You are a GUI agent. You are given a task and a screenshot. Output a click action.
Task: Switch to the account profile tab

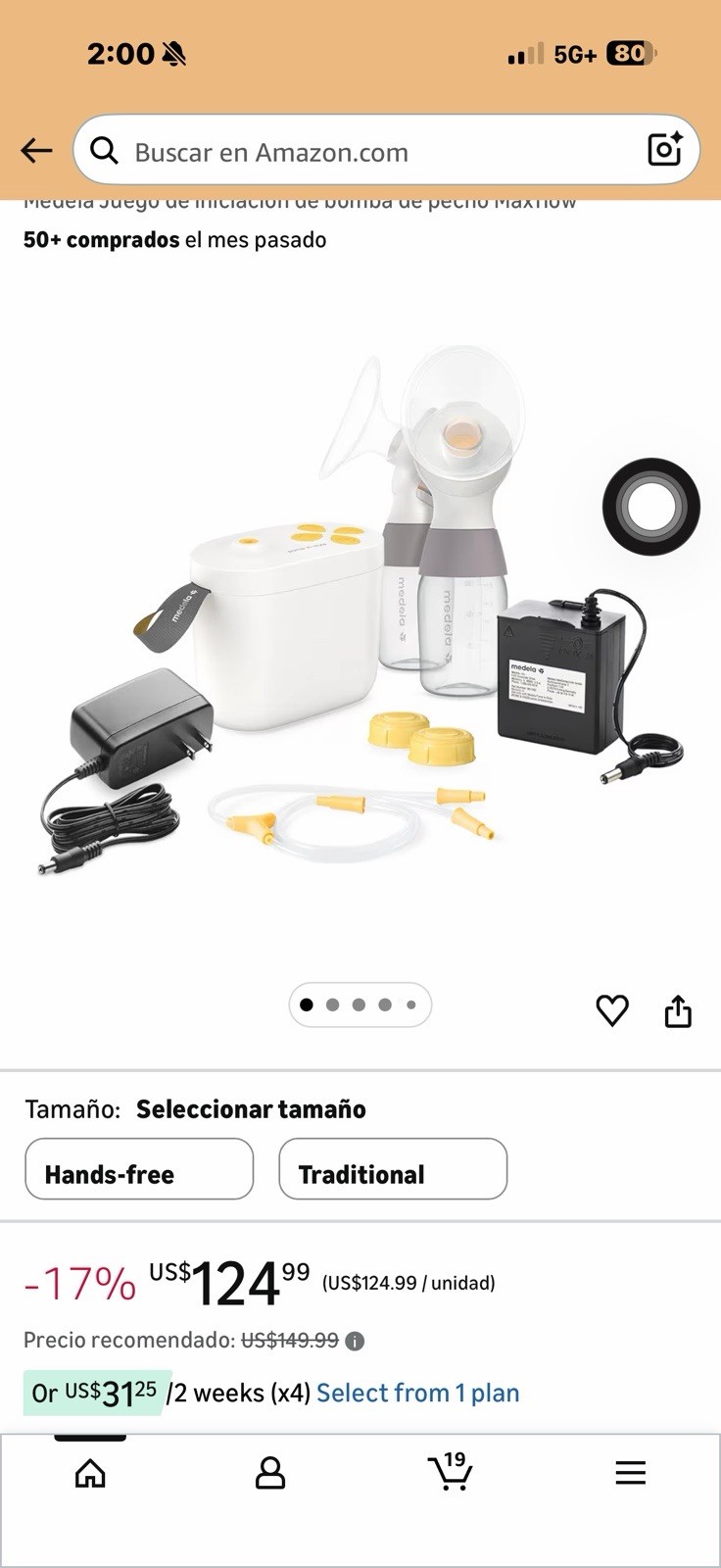tap(270, 1473)
